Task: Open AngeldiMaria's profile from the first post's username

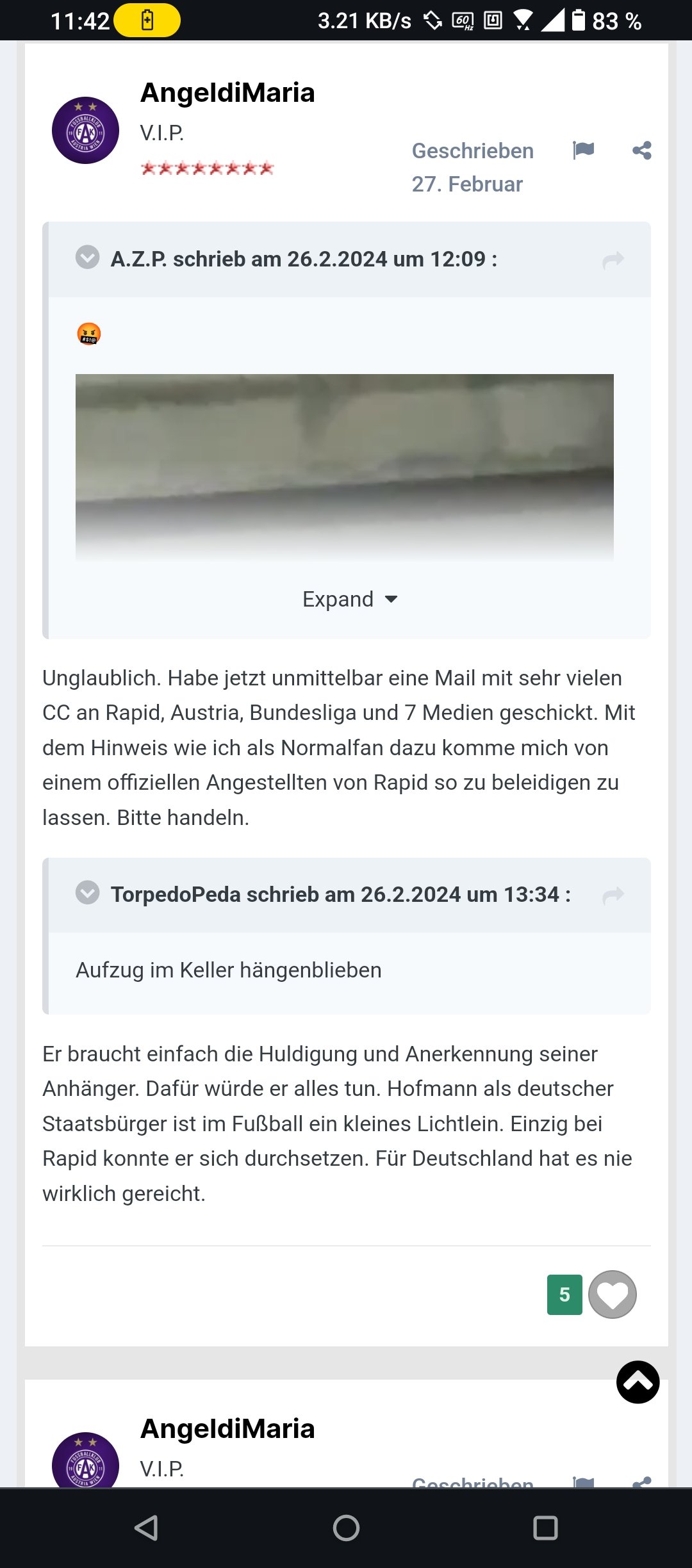Action: [227, 93]
